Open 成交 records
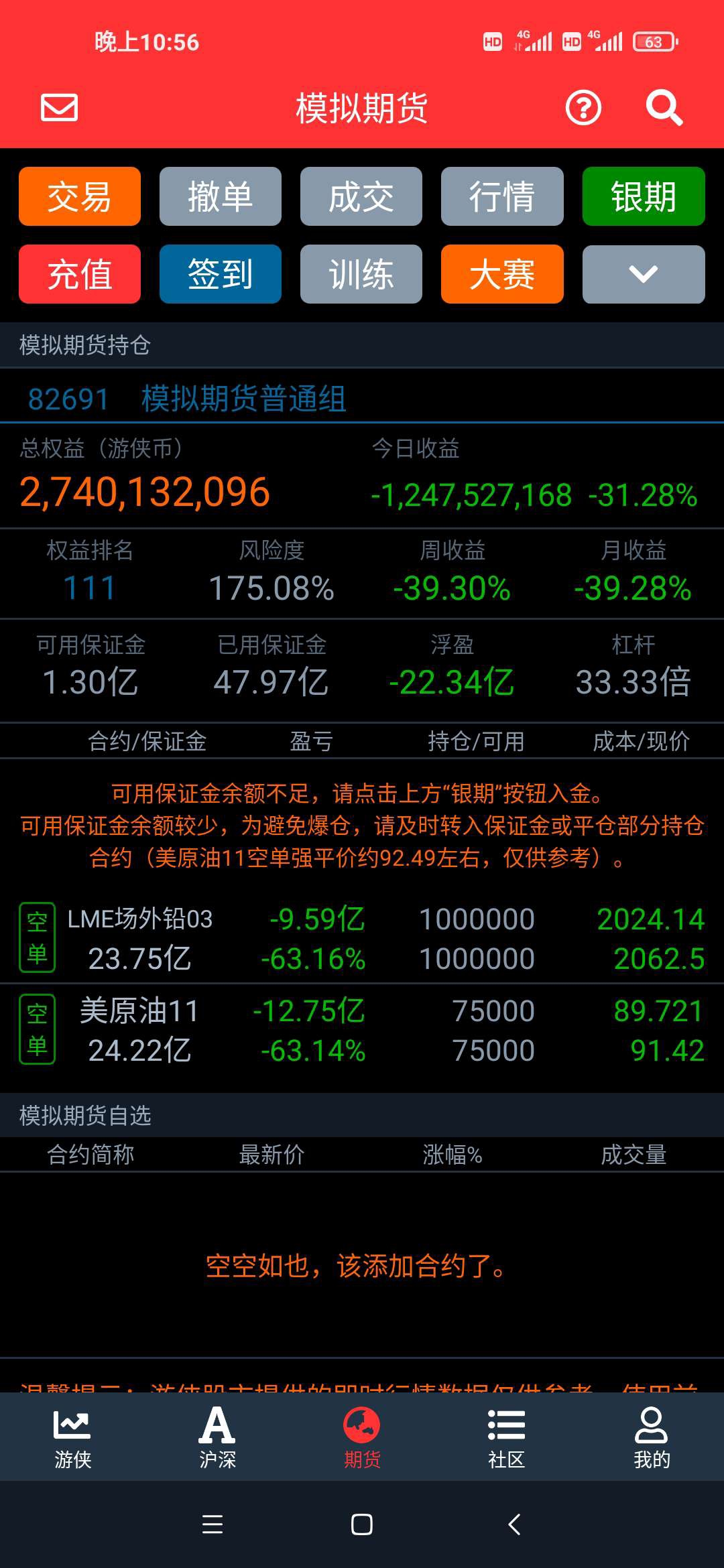The image size is (724, 1568). [x=361, y=196]
